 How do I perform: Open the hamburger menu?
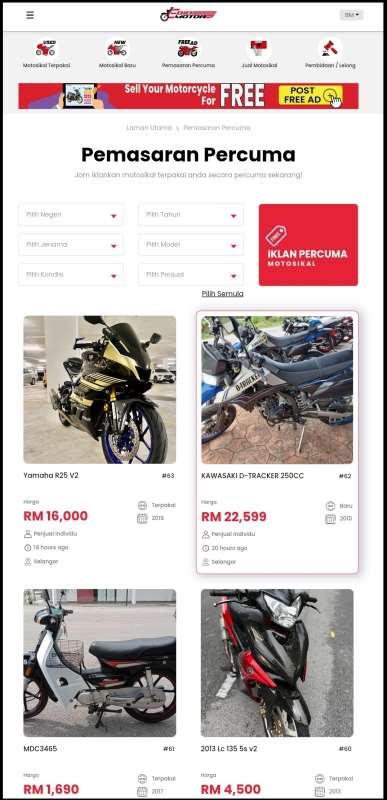[30, 15]
